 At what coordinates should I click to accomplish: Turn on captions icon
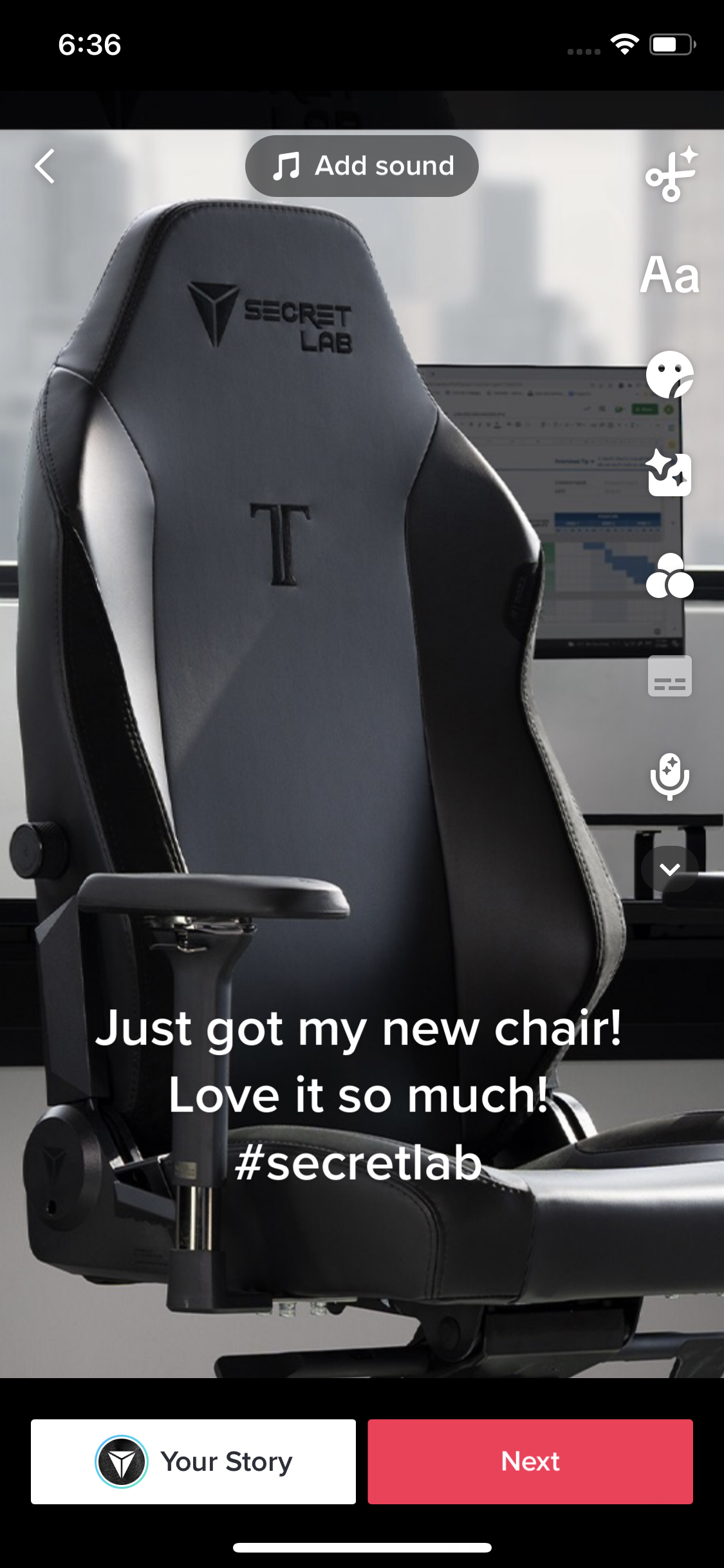click(x=669, y=677)
